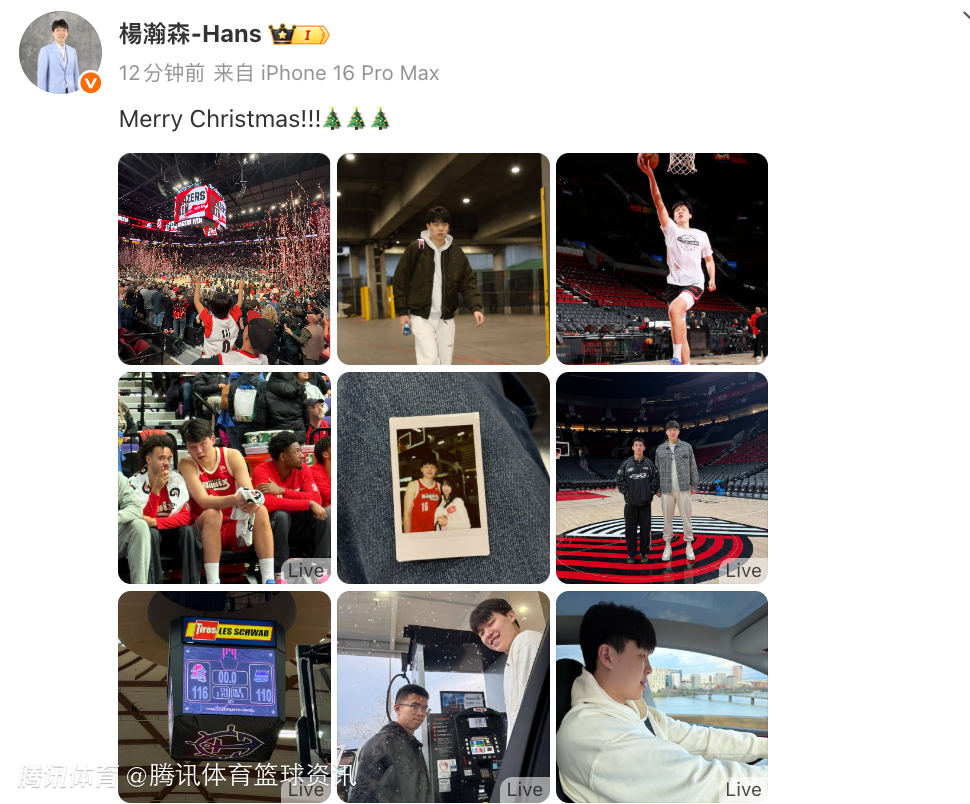
Task: View two men on court Live photo
Action: (x=661, y=478)
